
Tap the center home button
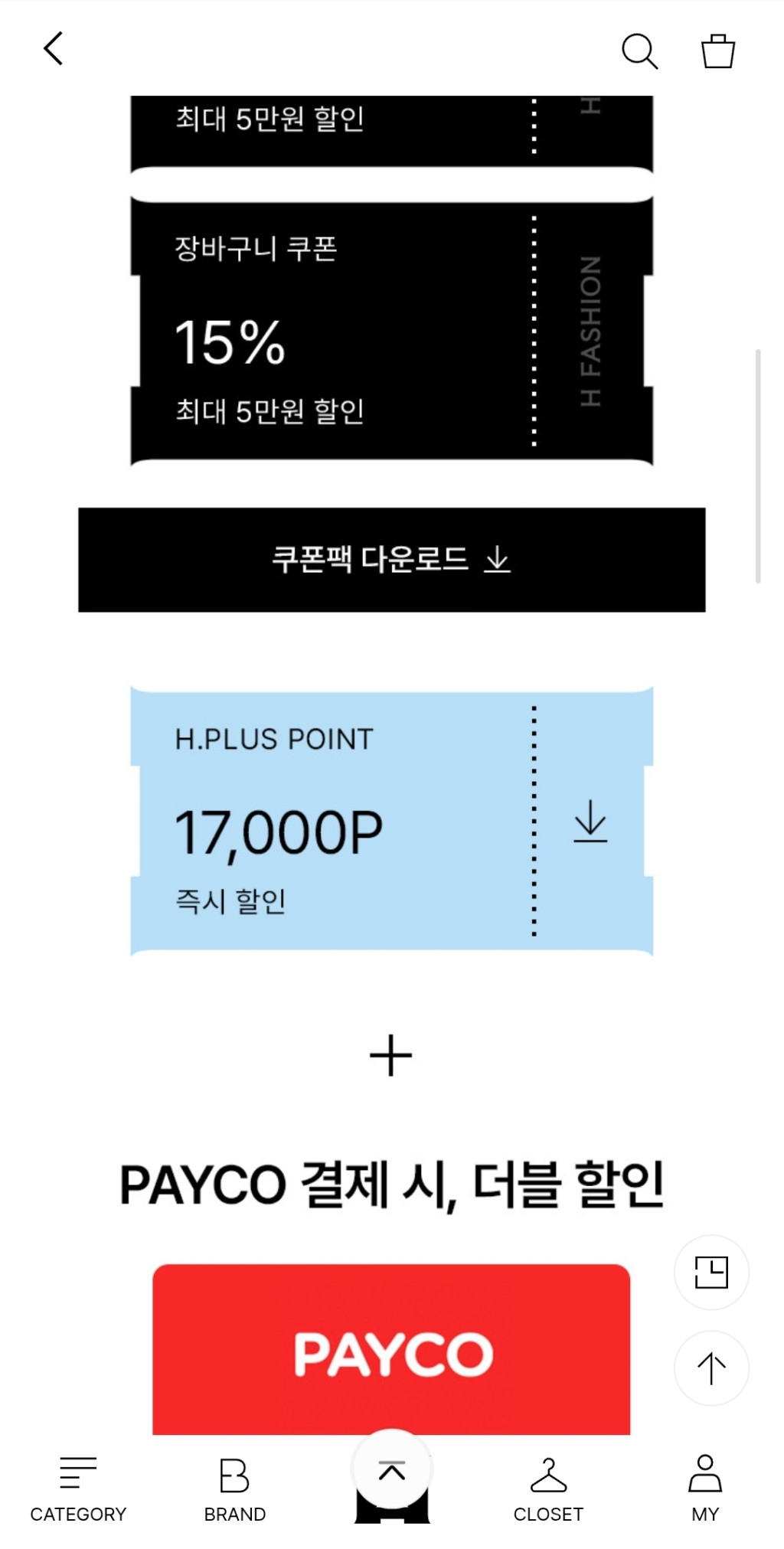click(392, 1478)
